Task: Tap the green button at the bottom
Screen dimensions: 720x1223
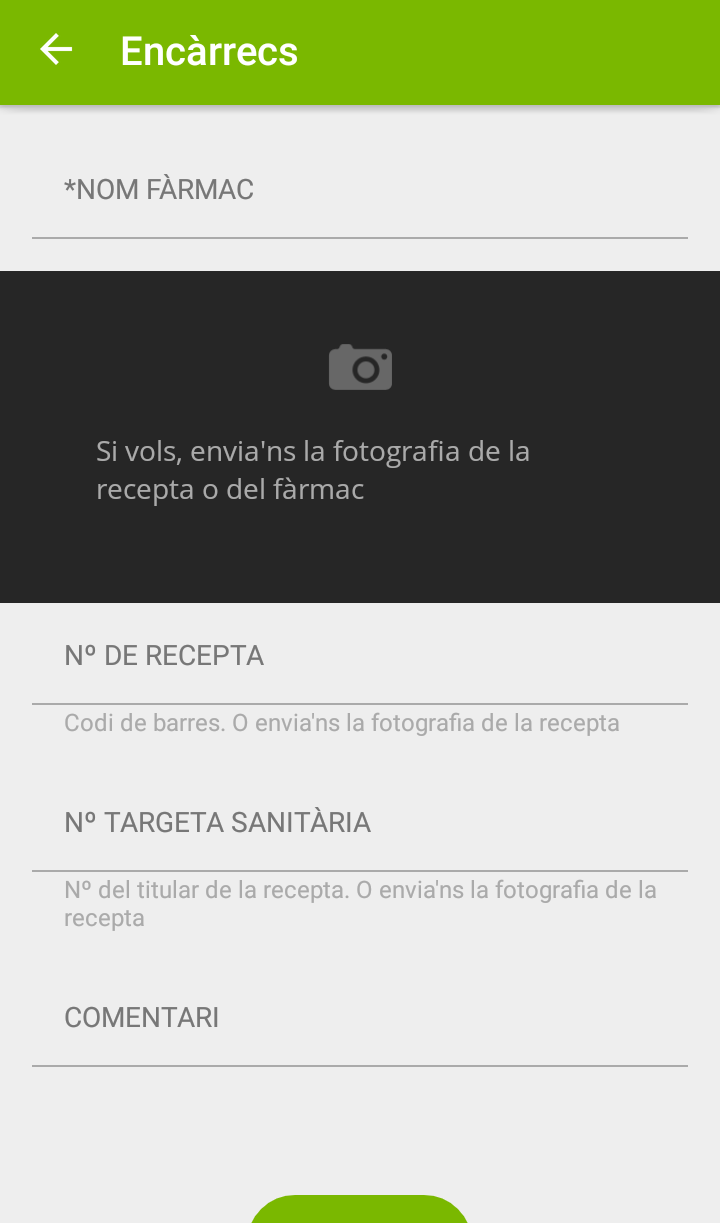Action: (x=360, y=1211)
